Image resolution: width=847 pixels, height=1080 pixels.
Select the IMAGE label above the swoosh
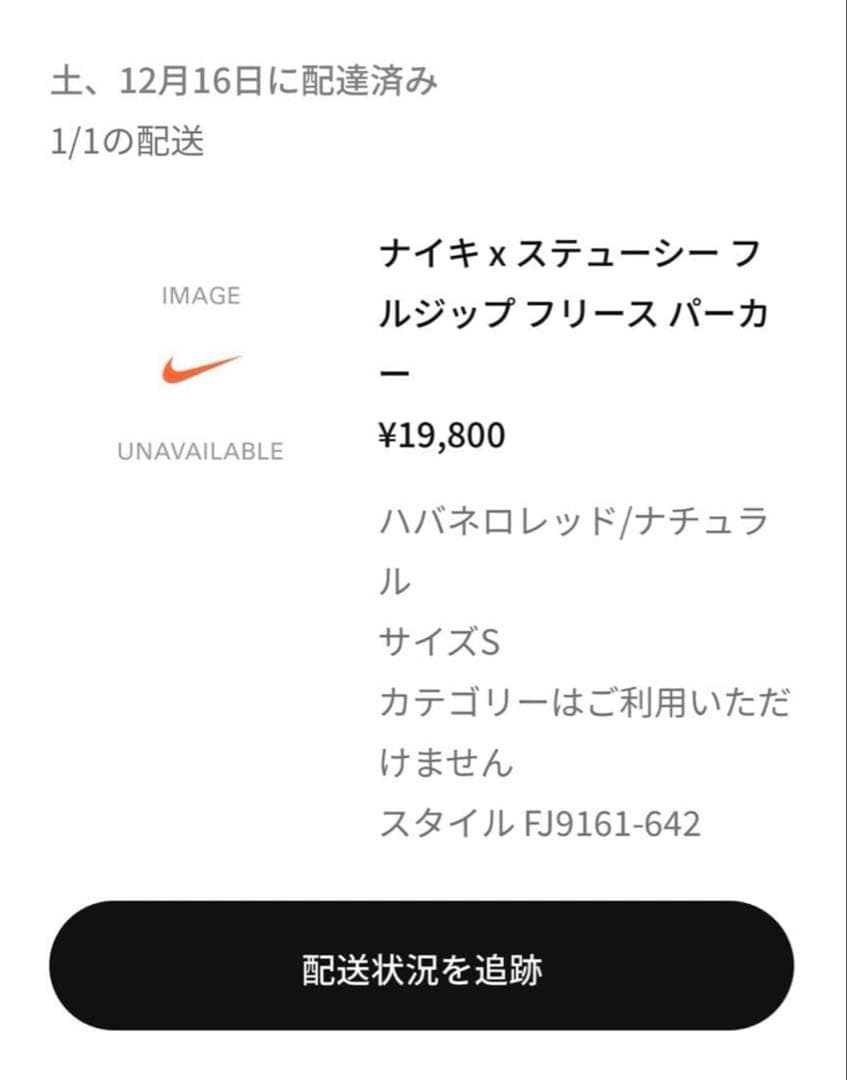click(198, 296)
